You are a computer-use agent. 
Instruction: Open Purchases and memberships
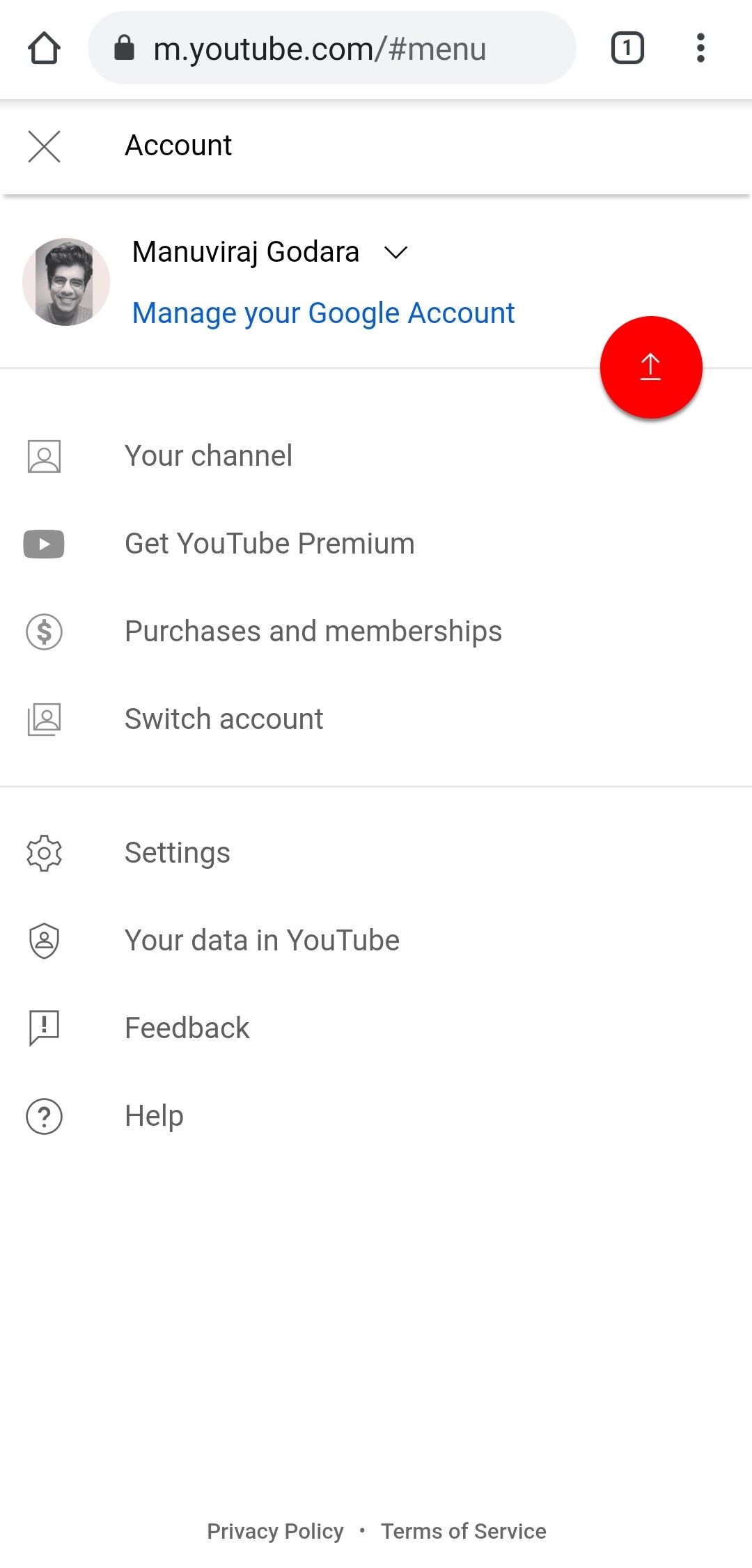click(313, 632)
